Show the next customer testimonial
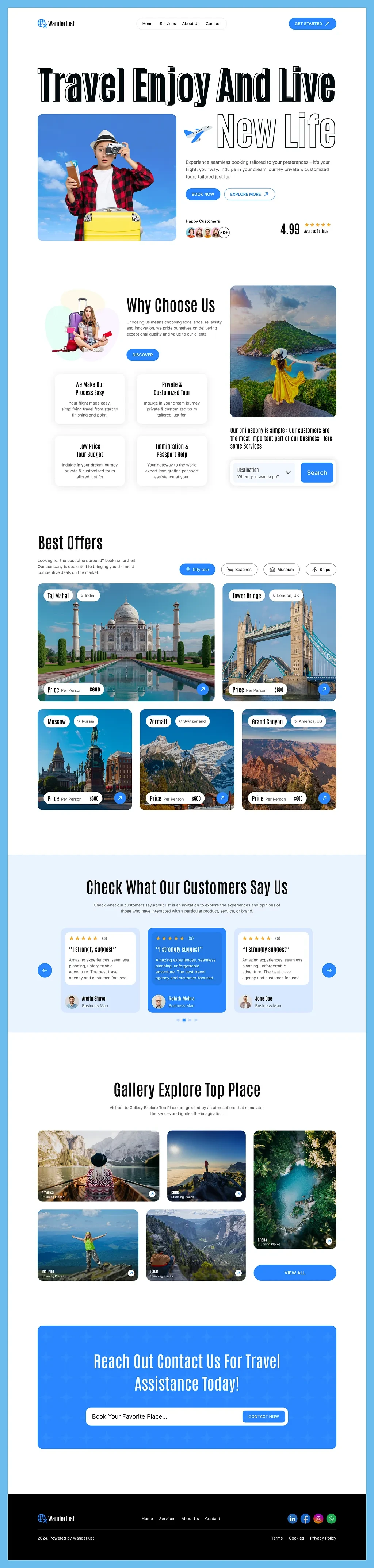 point(329,970)
